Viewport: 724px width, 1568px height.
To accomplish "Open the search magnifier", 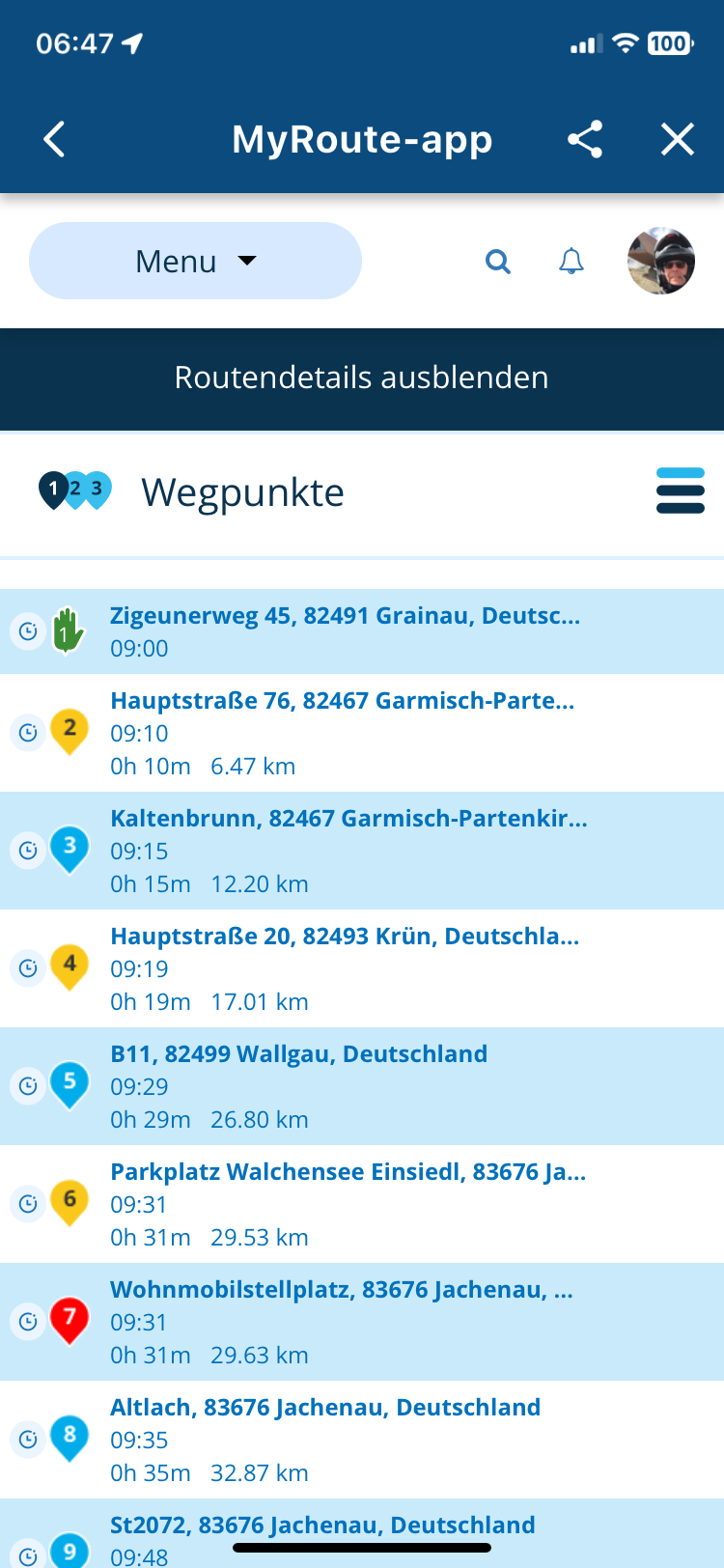I will 497,261.
